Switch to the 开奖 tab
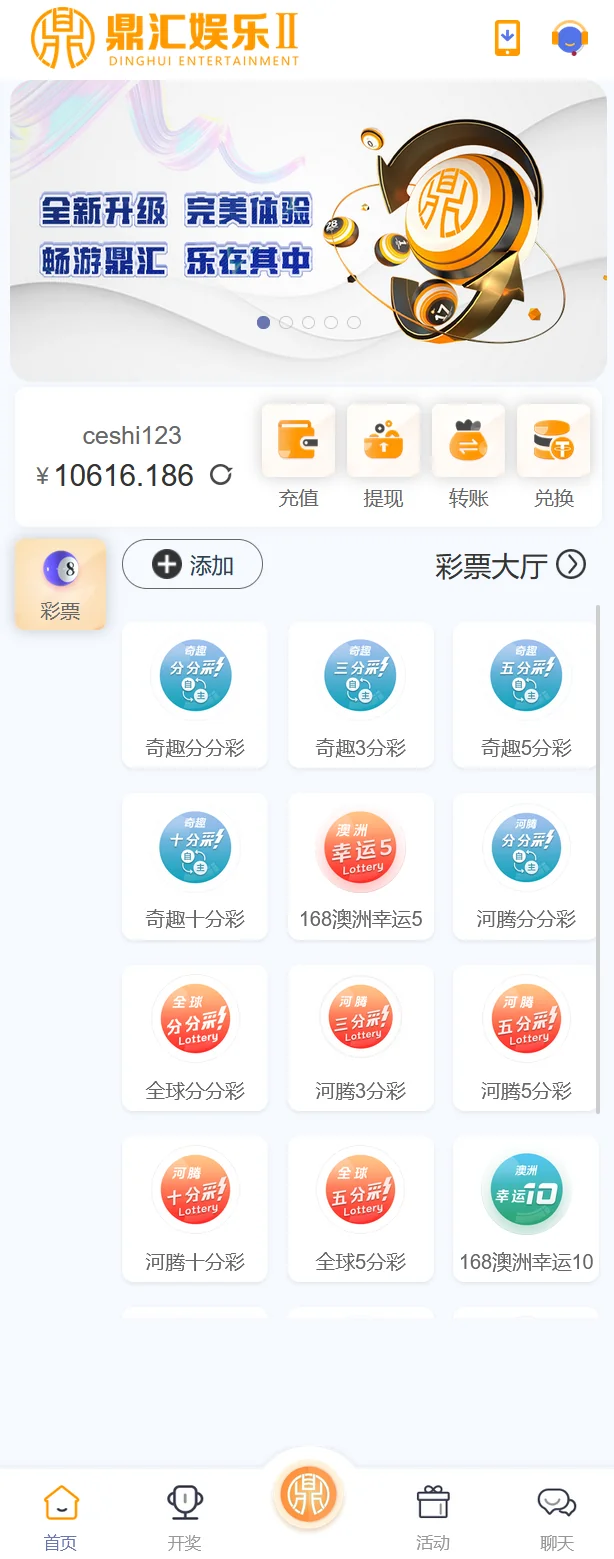614x1559 pixels. (x=184, y=1517)
